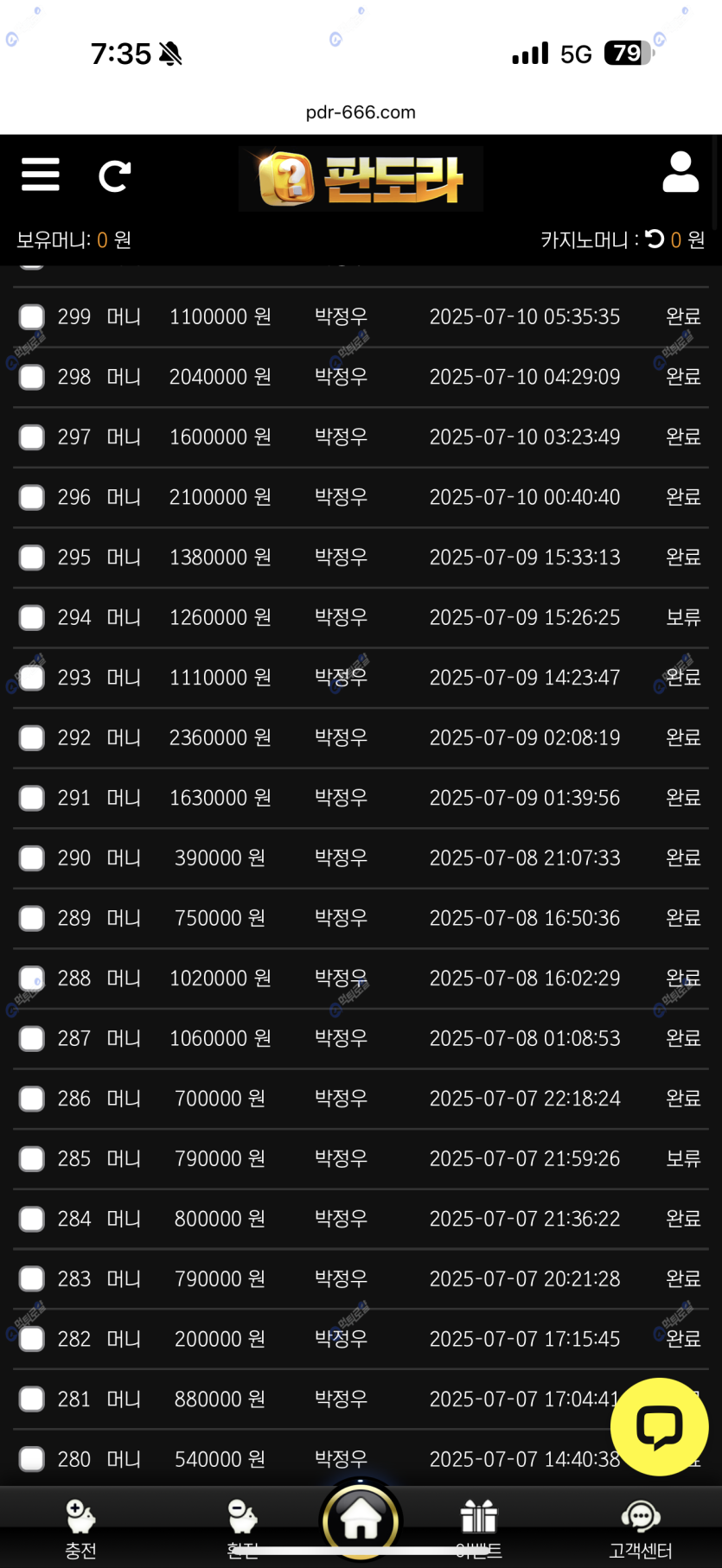The width and height of the screenshot is (722, 1568).
Task: Tick the checkbox for row 299
Action: click(x=32, y=317)
